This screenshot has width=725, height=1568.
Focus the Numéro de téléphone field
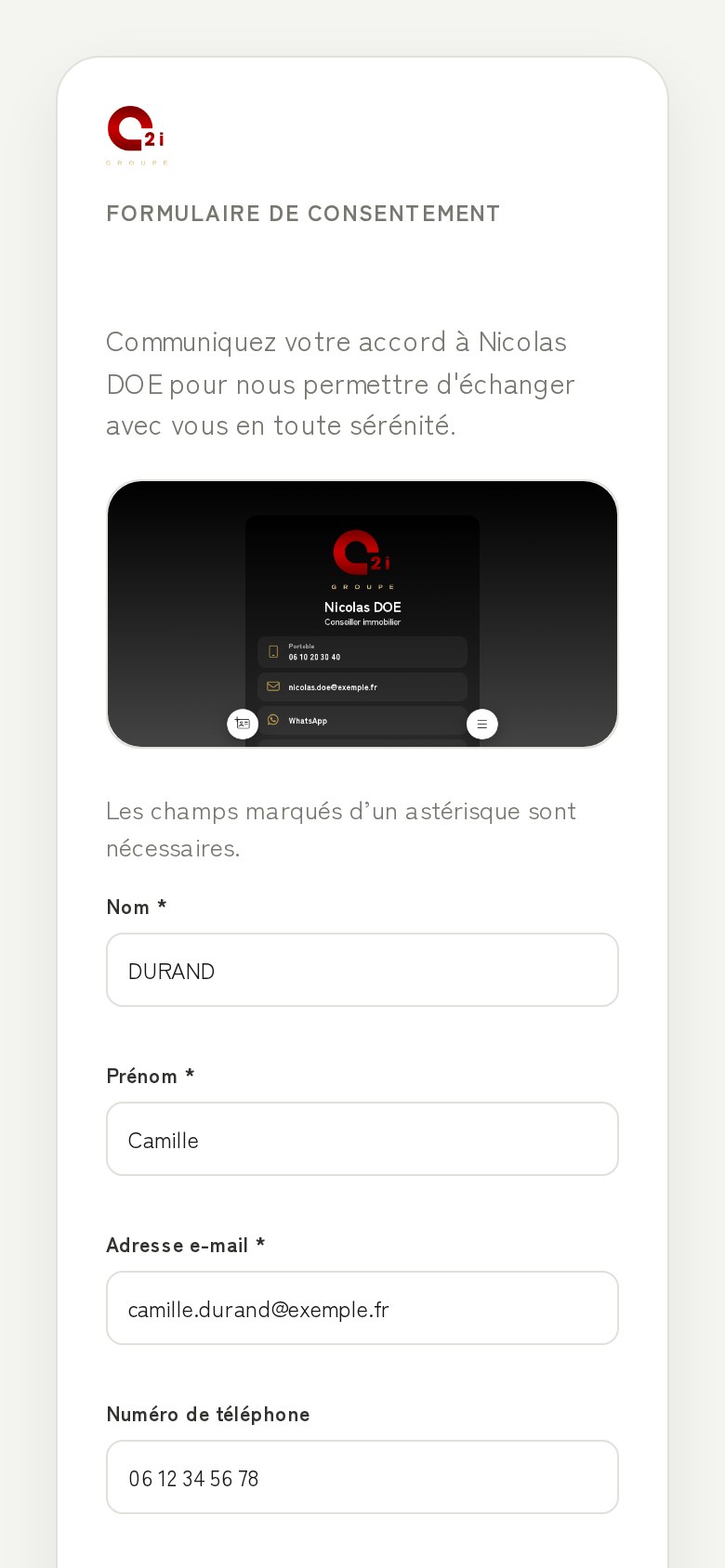point(362,1477)
